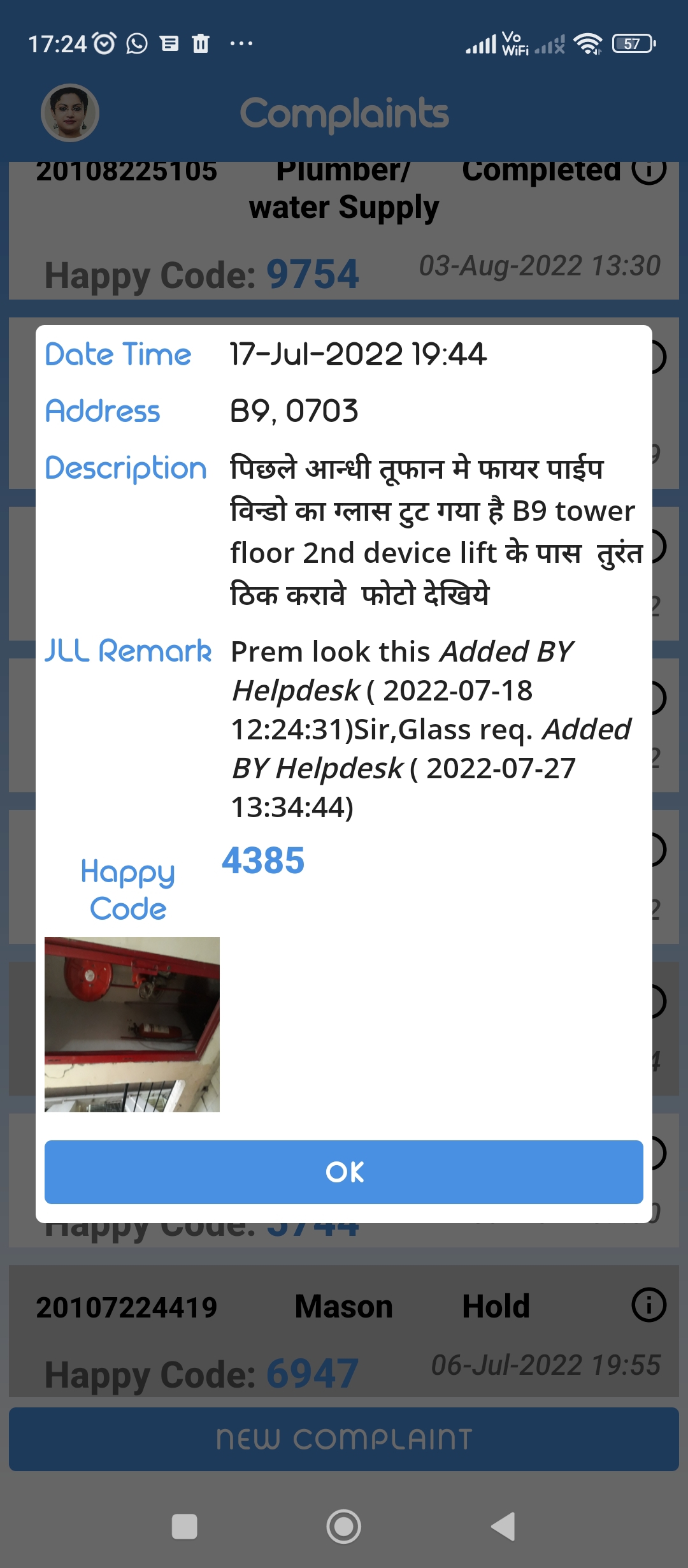The image size is (688, 1568).
Task: Create a new complaint
Action: [344, 1439]
